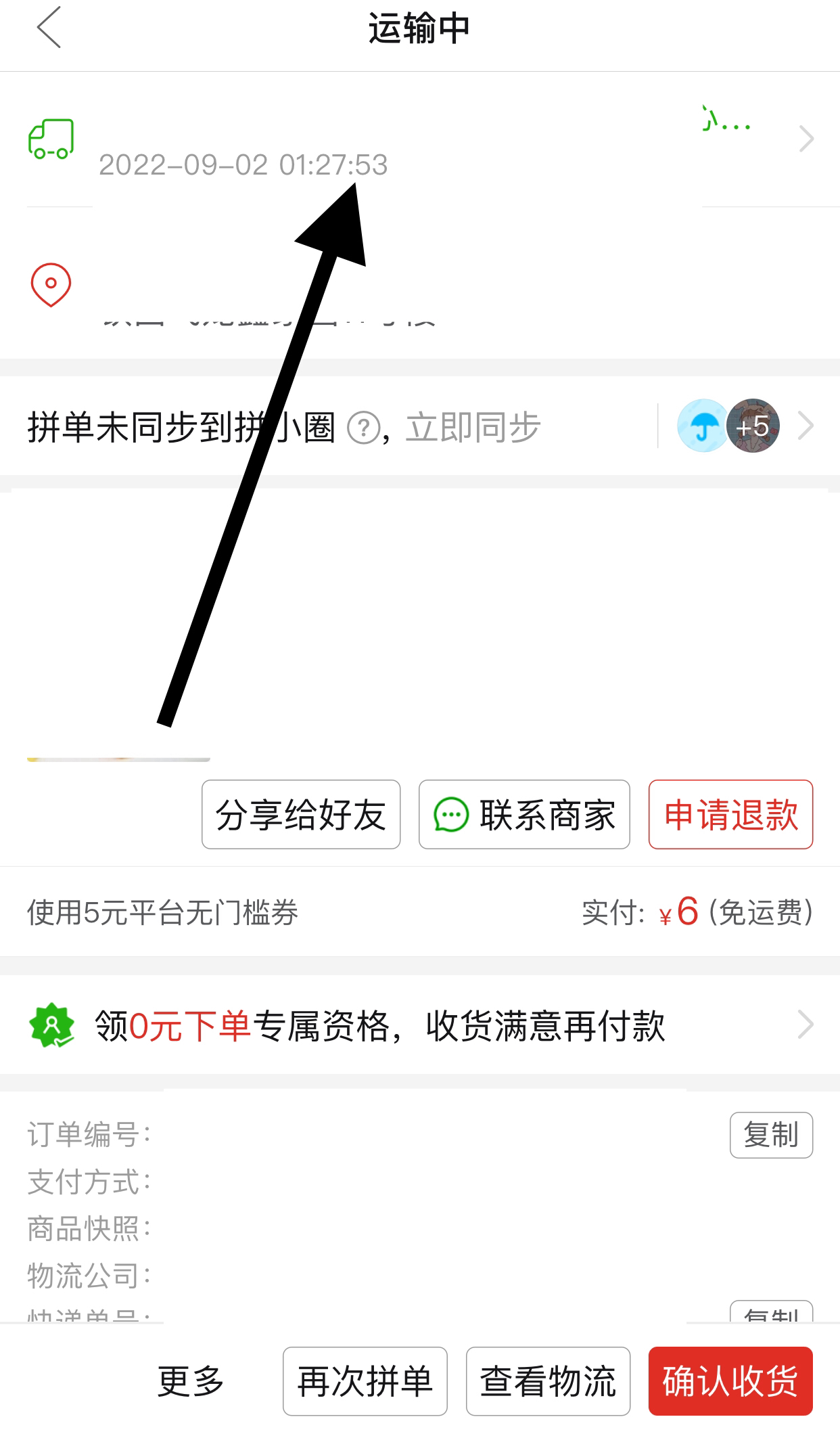
Task: Contact the merchant via 联系商家
Action: pyautogui.click(x=524, y=814)
